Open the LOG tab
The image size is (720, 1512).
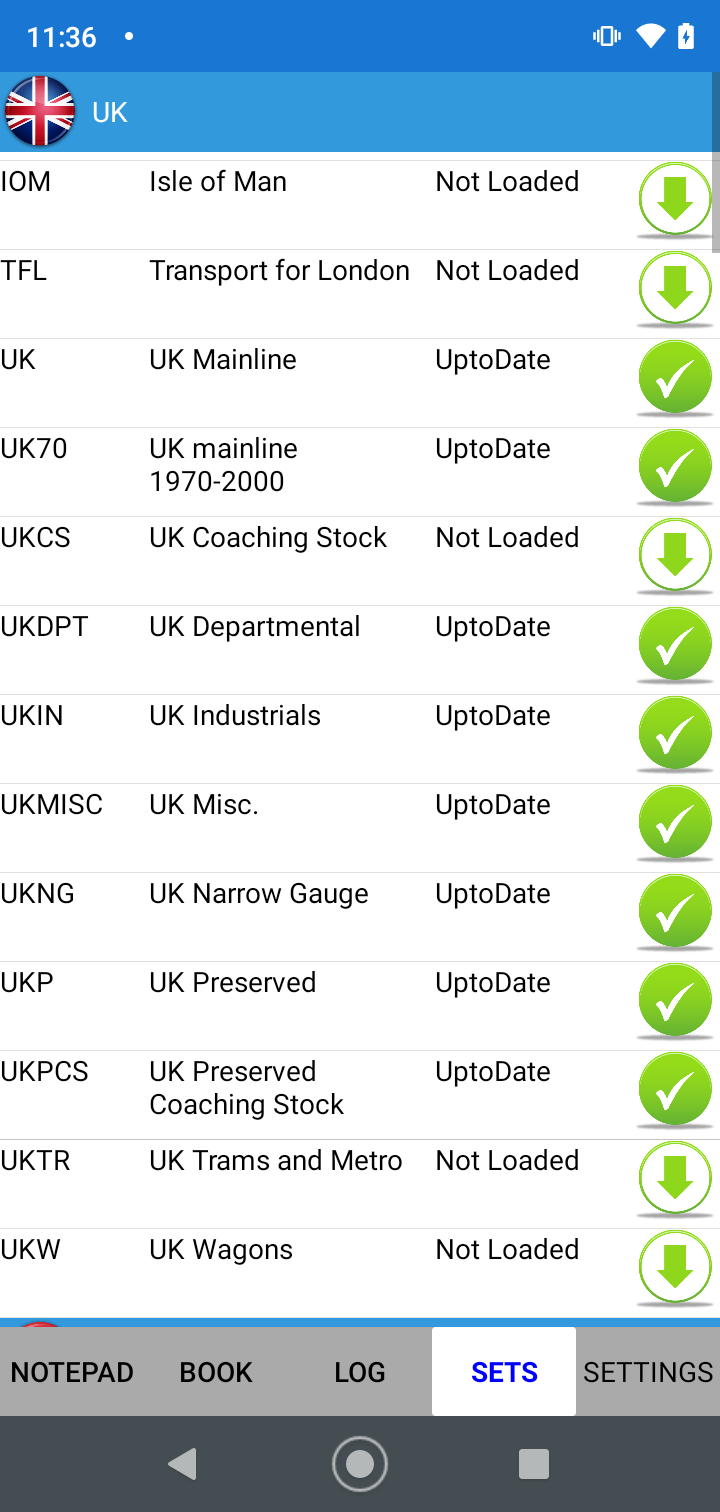coord(359,1371)
